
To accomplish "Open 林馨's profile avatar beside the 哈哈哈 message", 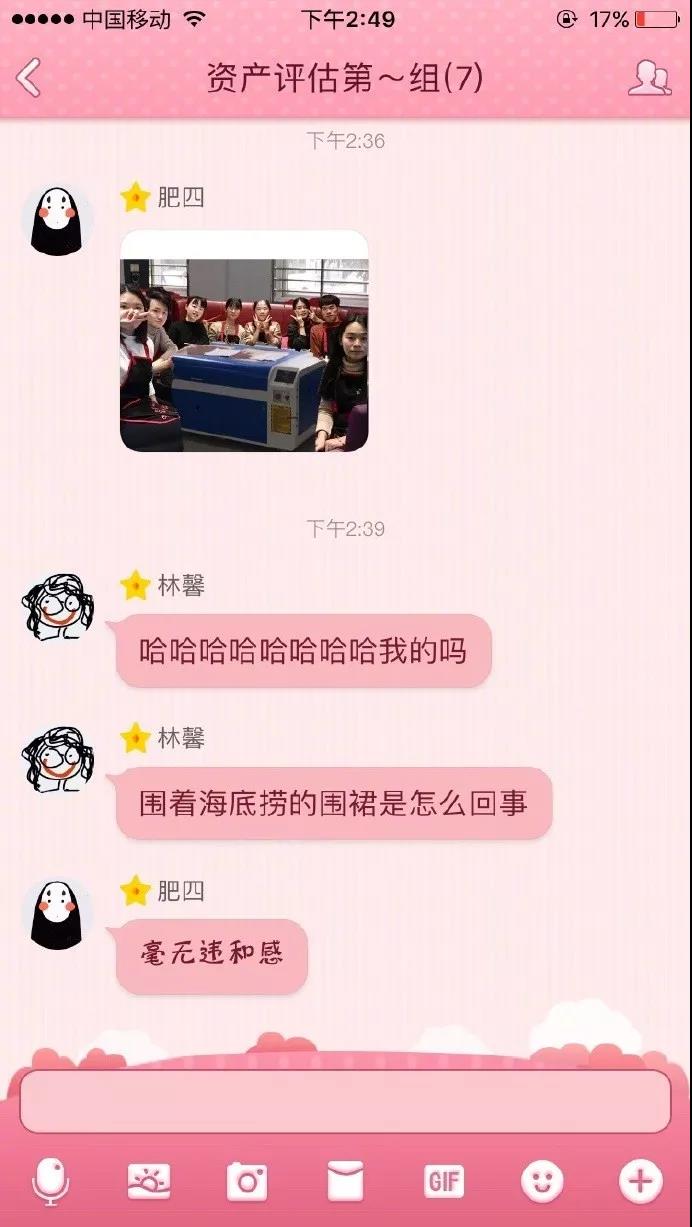I will pyautogui.click(x=58, y=607).
